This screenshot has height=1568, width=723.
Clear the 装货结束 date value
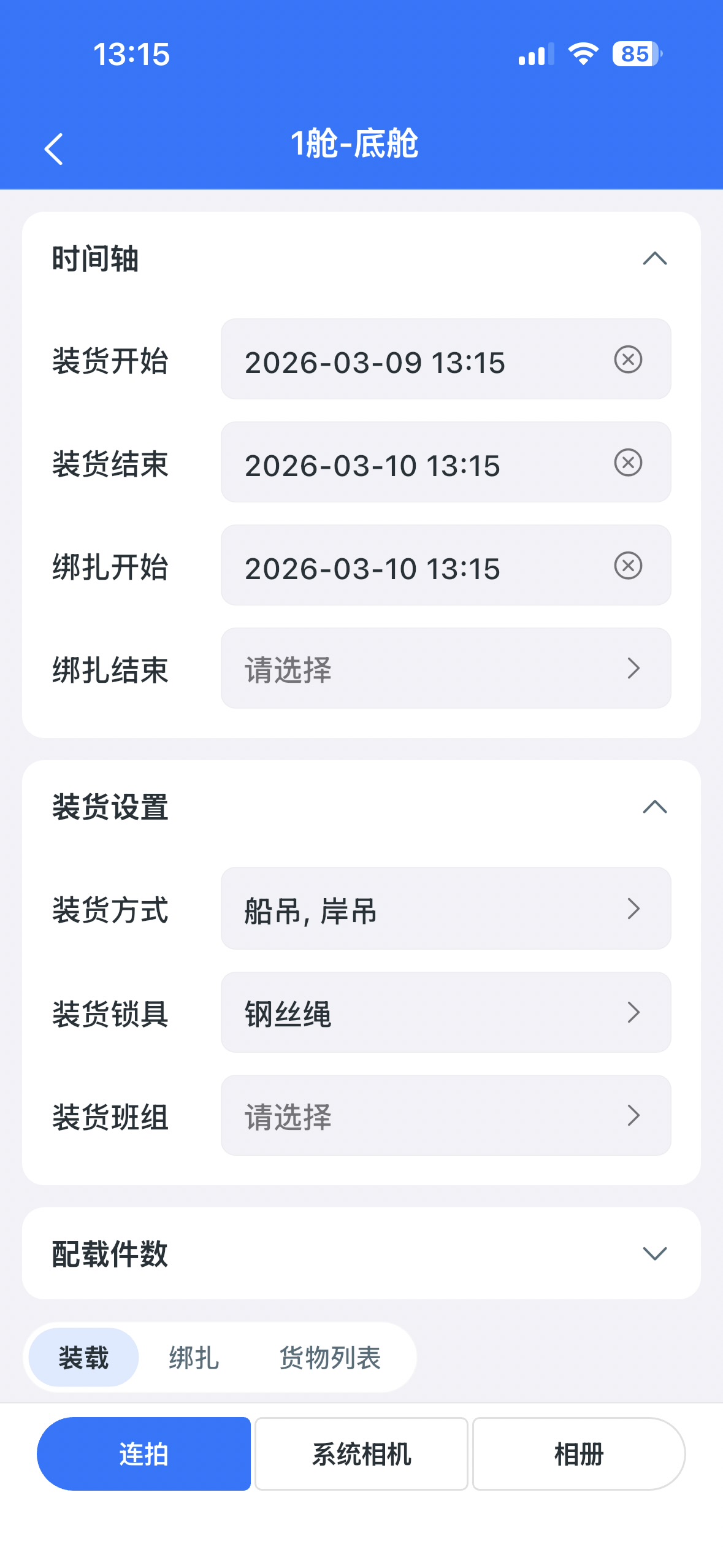628,463
